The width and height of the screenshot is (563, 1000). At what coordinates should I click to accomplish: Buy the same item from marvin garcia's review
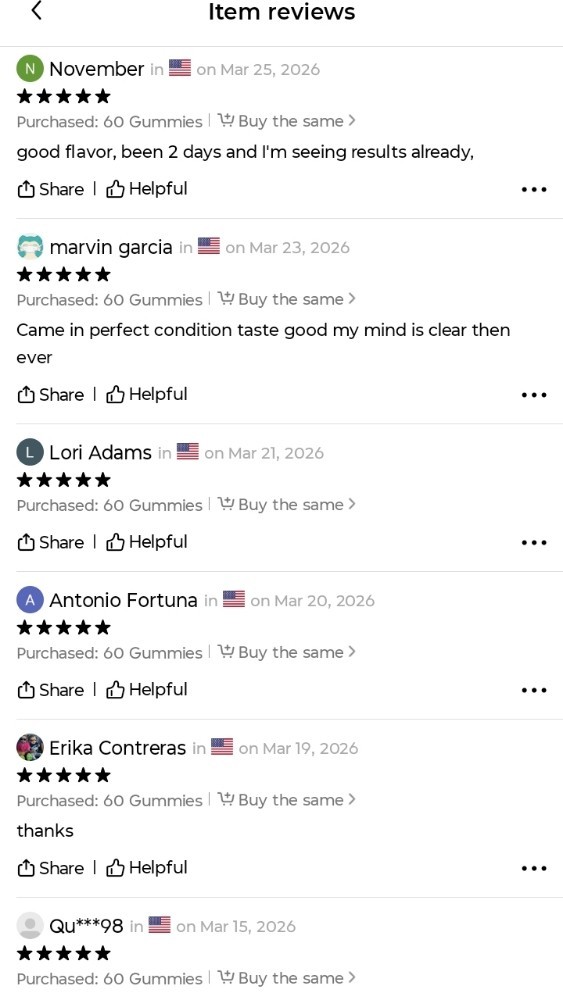tap(286, 299)
